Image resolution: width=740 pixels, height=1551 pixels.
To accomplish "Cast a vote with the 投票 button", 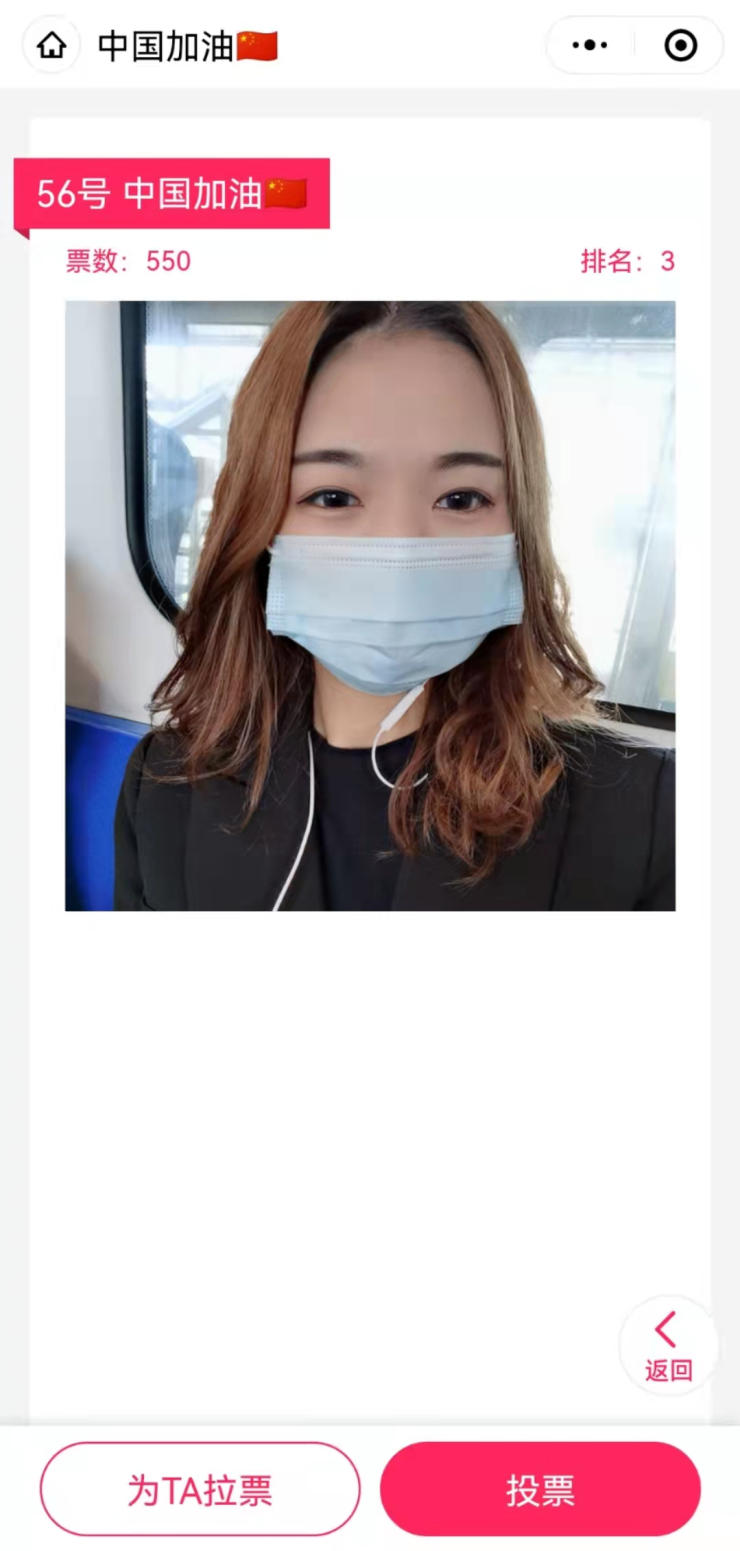I will (x=540, y=1489).
